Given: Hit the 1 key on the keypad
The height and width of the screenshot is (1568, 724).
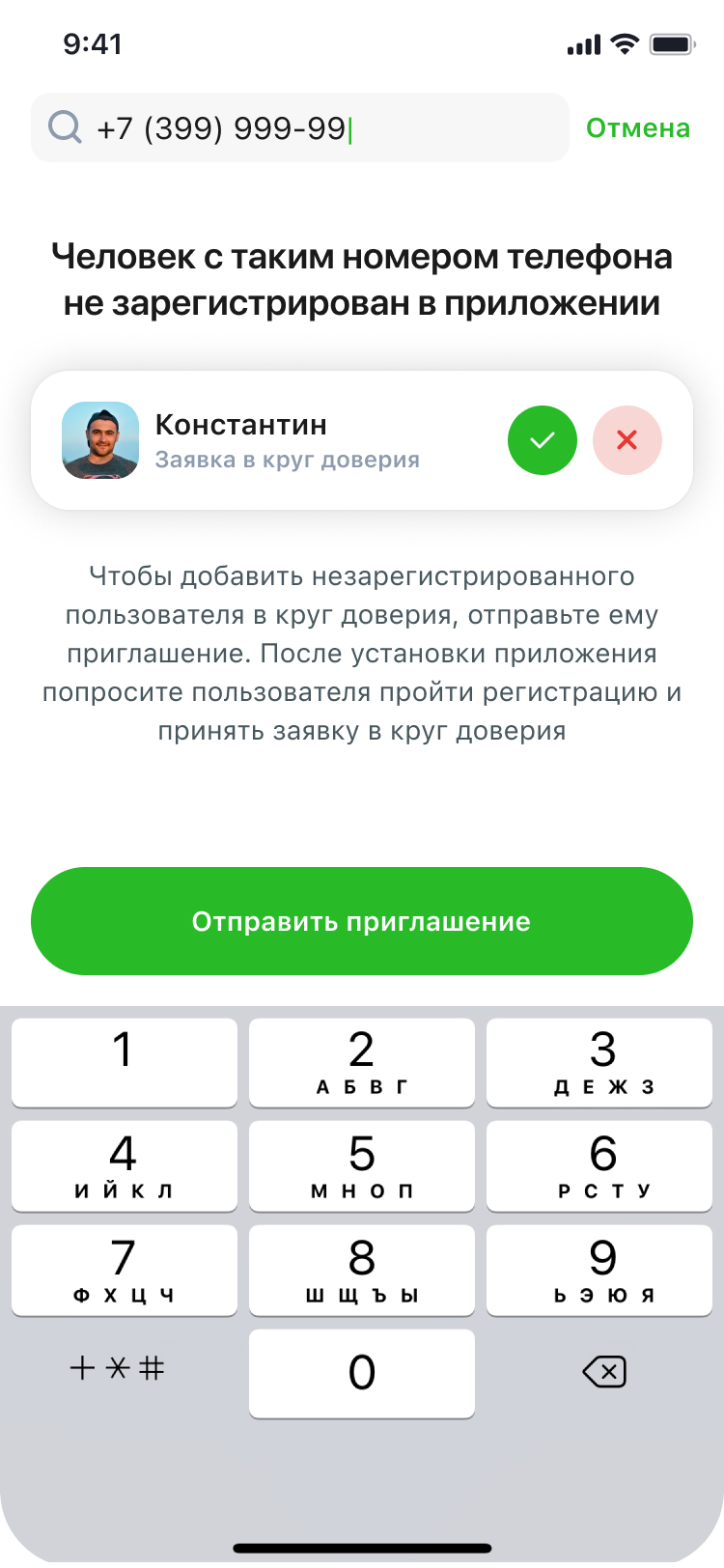Looking at the screenshot, I should pos(125,1062).
